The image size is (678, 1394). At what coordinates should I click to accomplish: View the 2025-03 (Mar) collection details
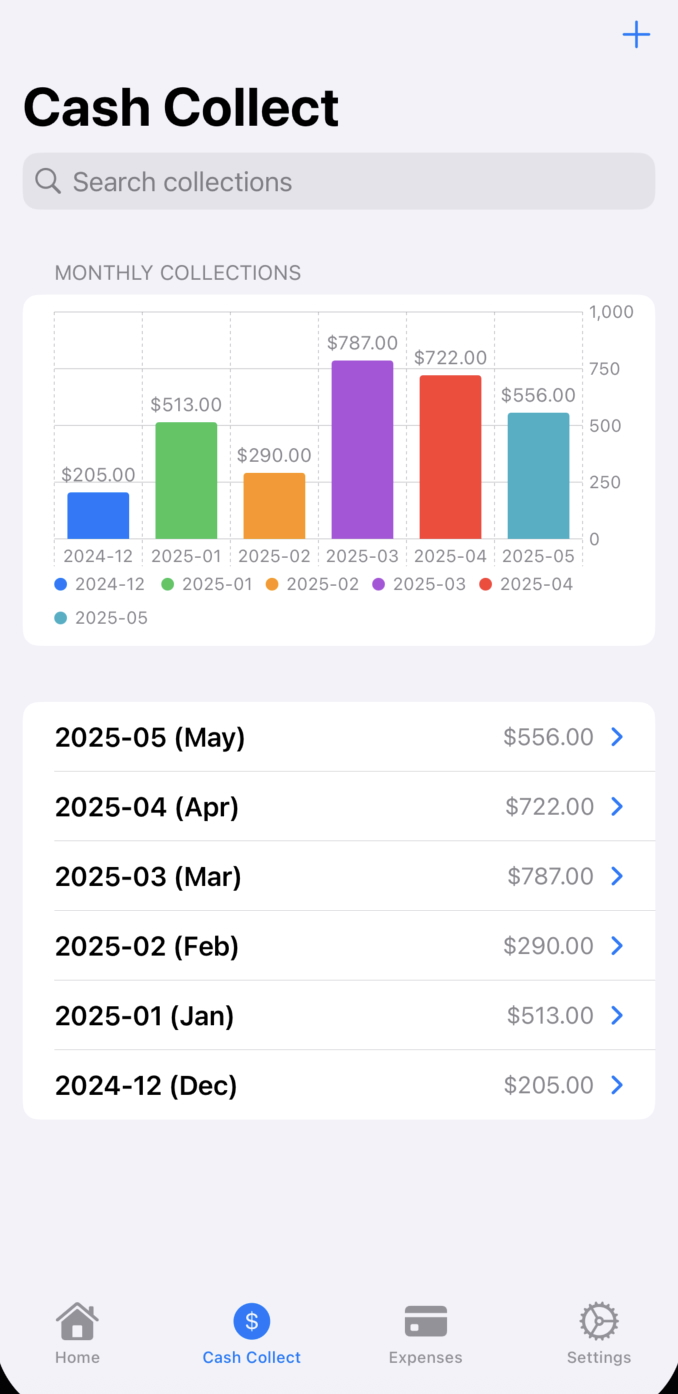click(x=339, y=877)
